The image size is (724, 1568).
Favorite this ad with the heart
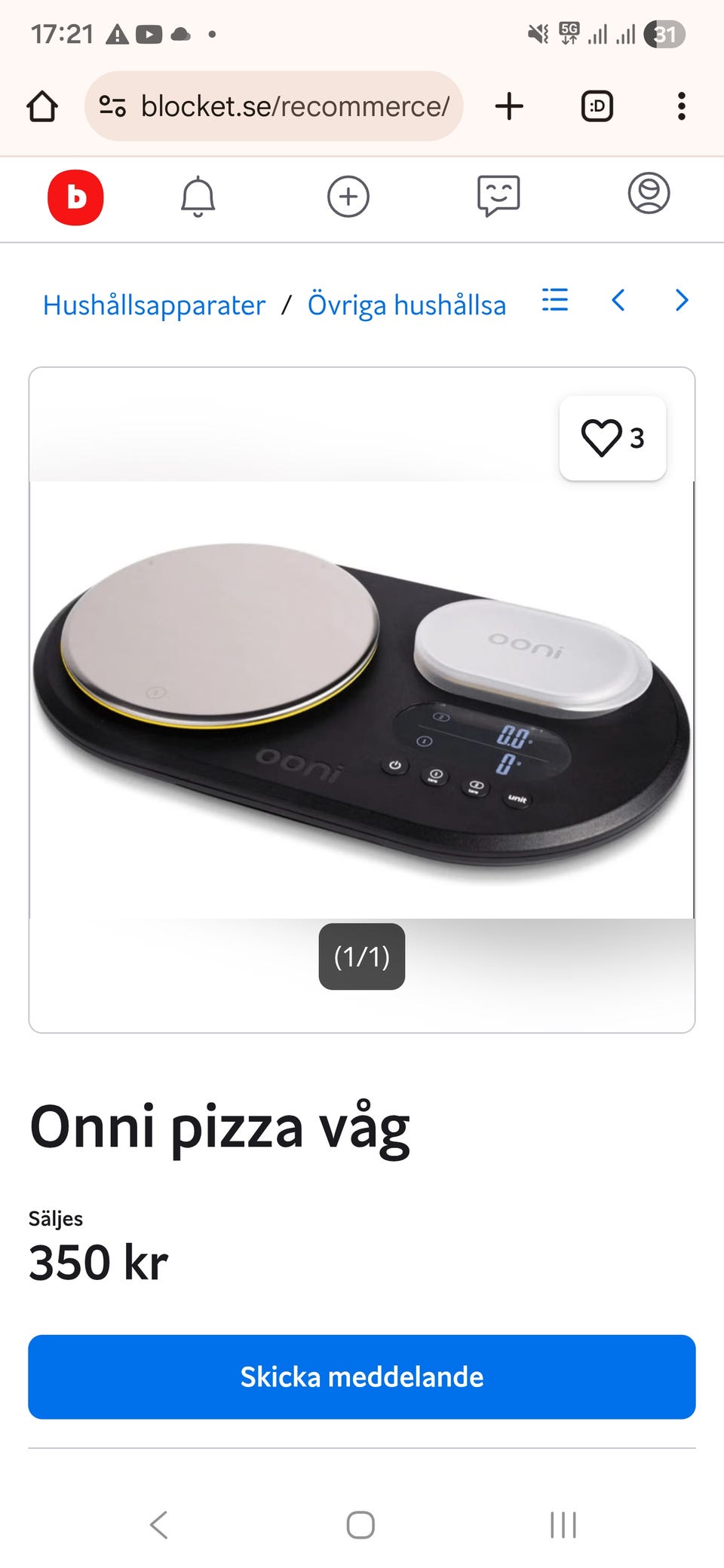(612, 438)
